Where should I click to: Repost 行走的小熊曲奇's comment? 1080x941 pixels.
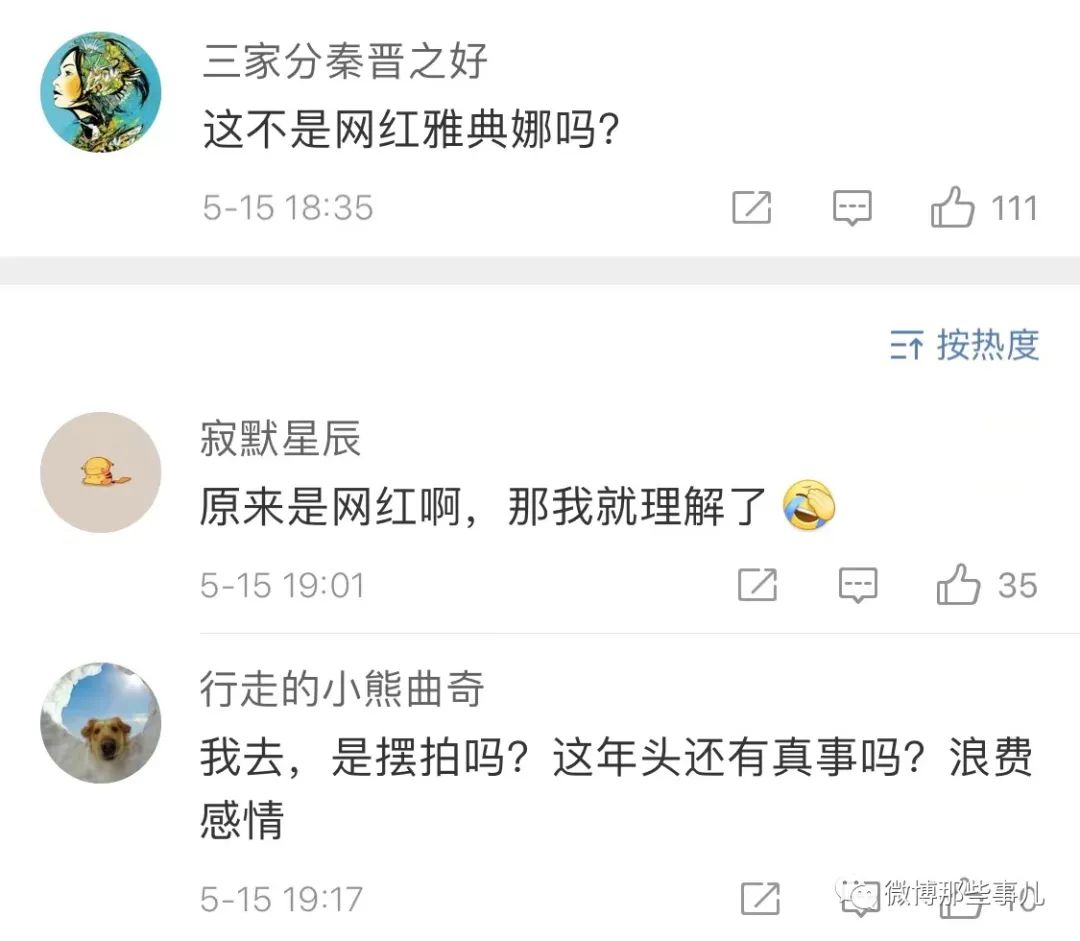tap(760, 898)
